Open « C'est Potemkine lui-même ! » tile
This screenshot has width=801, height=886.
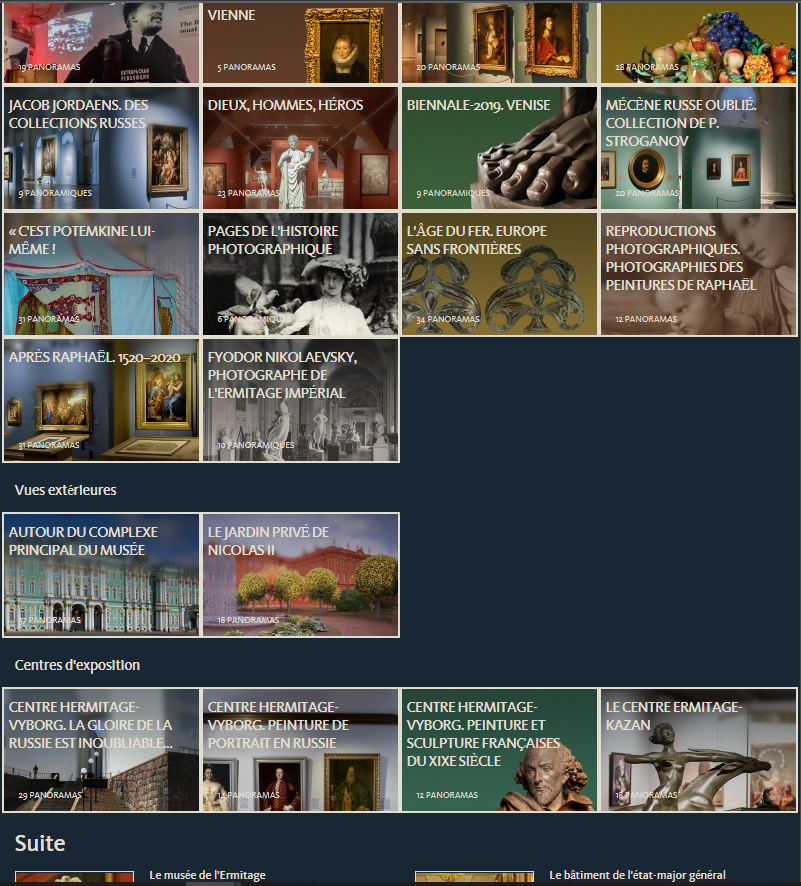[101, 274]
